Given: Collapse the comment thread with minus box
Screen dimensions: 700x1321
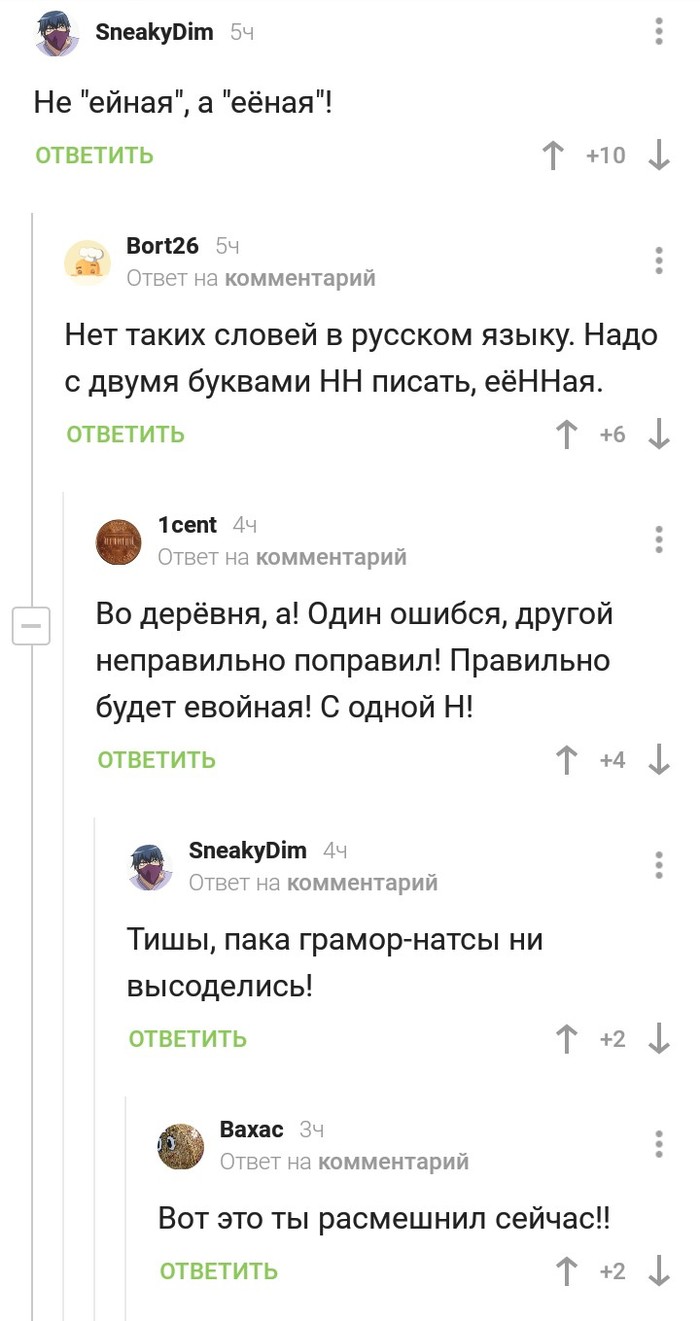Looking at the screenshot, I should pyautogui.click(x=31, y=627).
